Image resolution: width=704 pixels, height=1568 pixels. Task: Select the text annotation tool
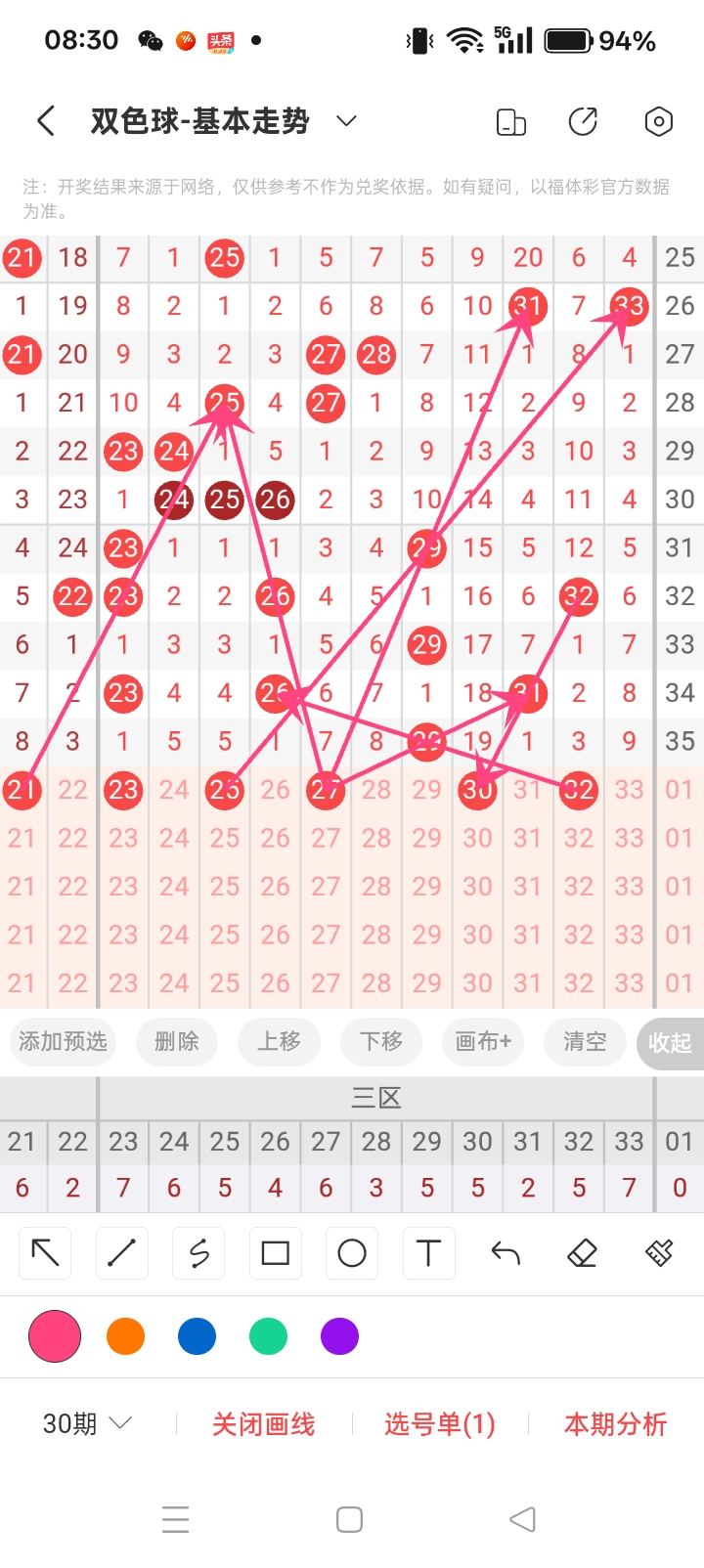click(x=428, y=1252)
